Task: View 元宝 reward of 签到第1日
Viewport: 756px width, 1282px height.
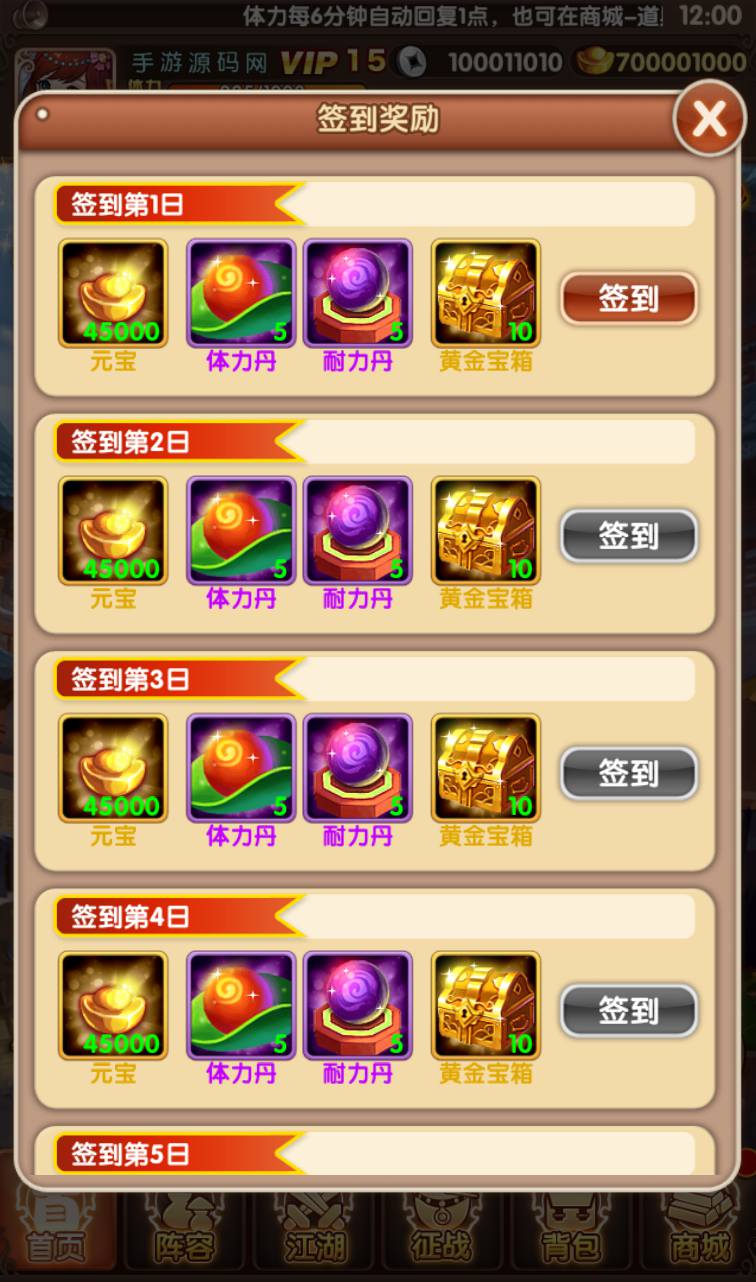Action: (x=113, y=294)
